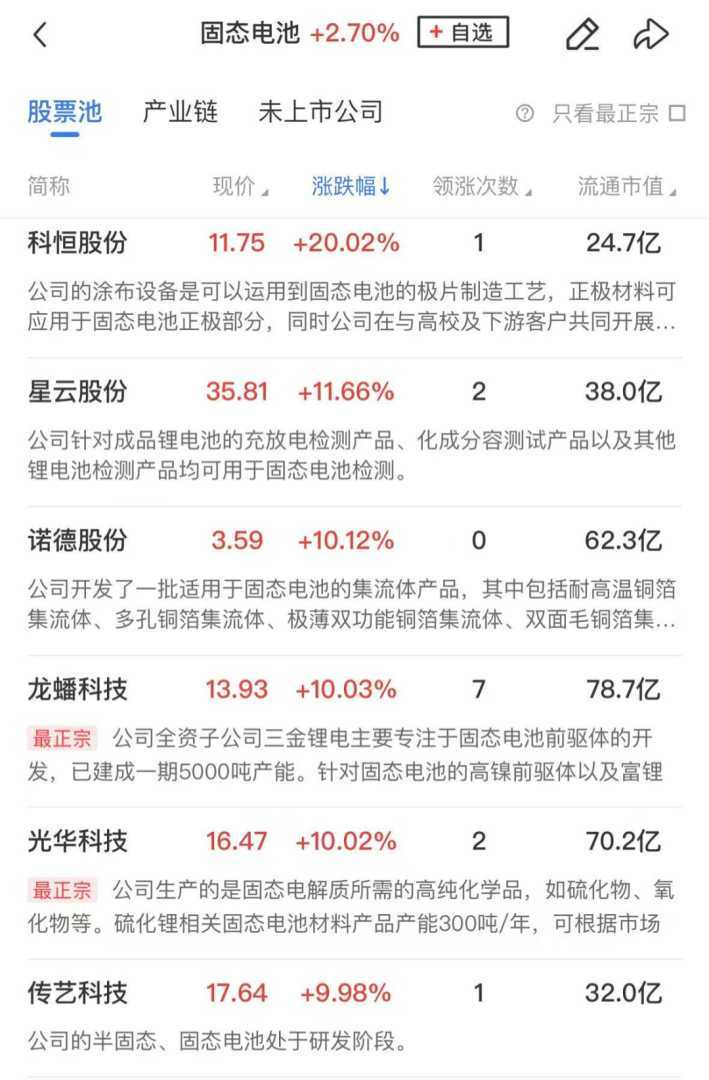
Task: View the 光华科技 stock row
Action: pos(78,841)
